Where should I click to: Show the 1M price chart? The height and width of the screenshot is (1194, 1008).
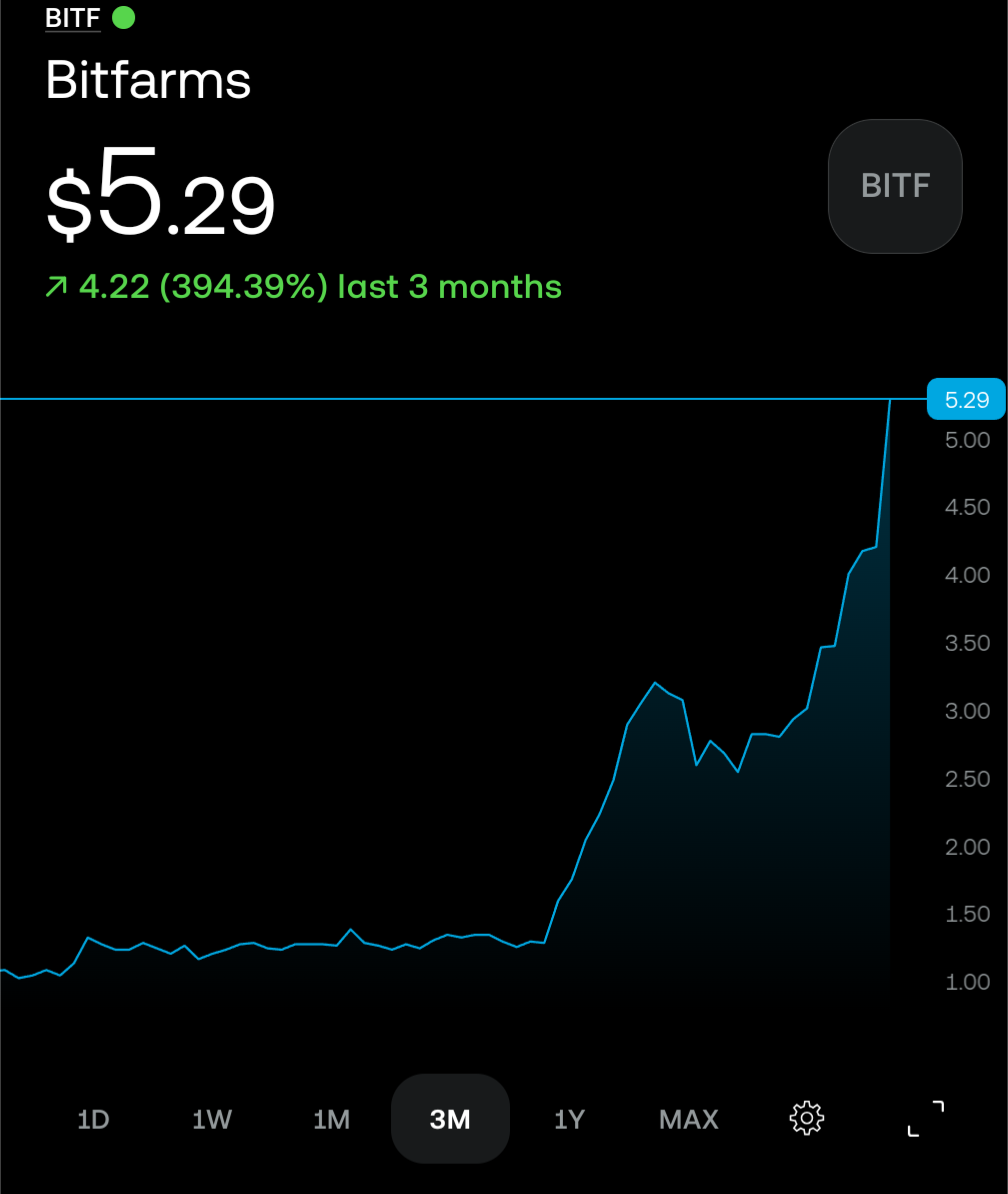[331, 1119]
